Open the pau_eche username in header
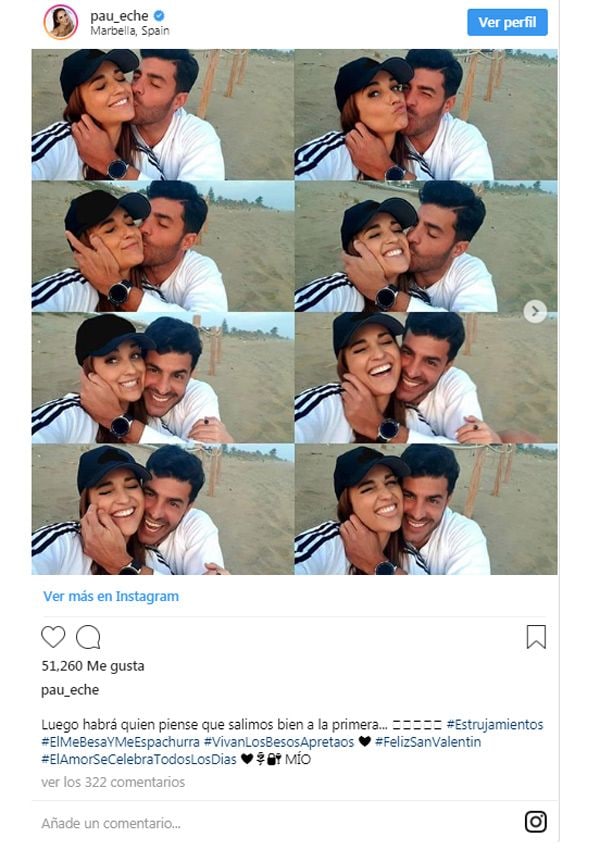This screenshot has height=850, width=600. (118, 16)
